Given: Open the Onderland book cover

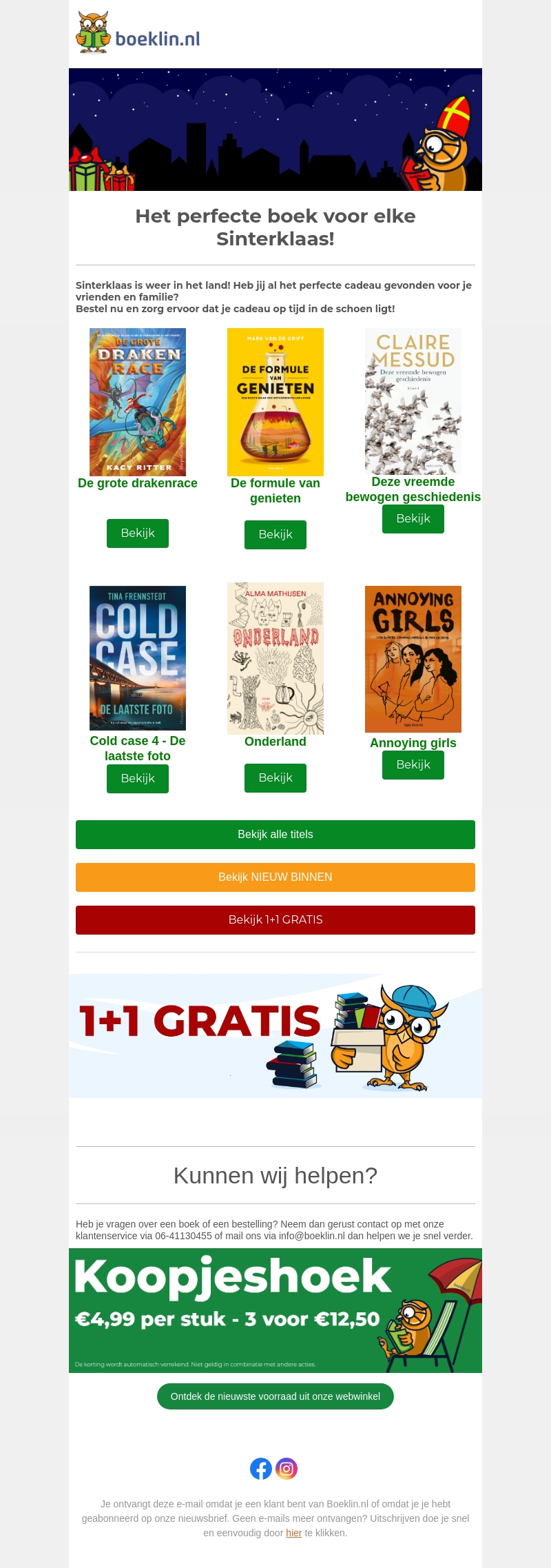Looking at the screenshot, I should pos(275,658).
